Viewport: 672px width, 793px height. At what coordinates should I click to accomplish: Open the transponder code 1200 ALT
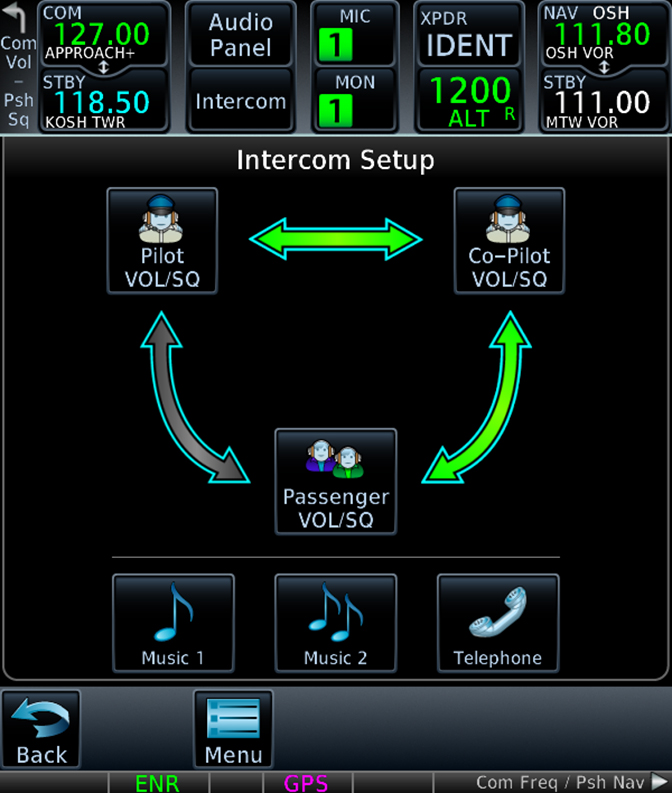point(468,101)
